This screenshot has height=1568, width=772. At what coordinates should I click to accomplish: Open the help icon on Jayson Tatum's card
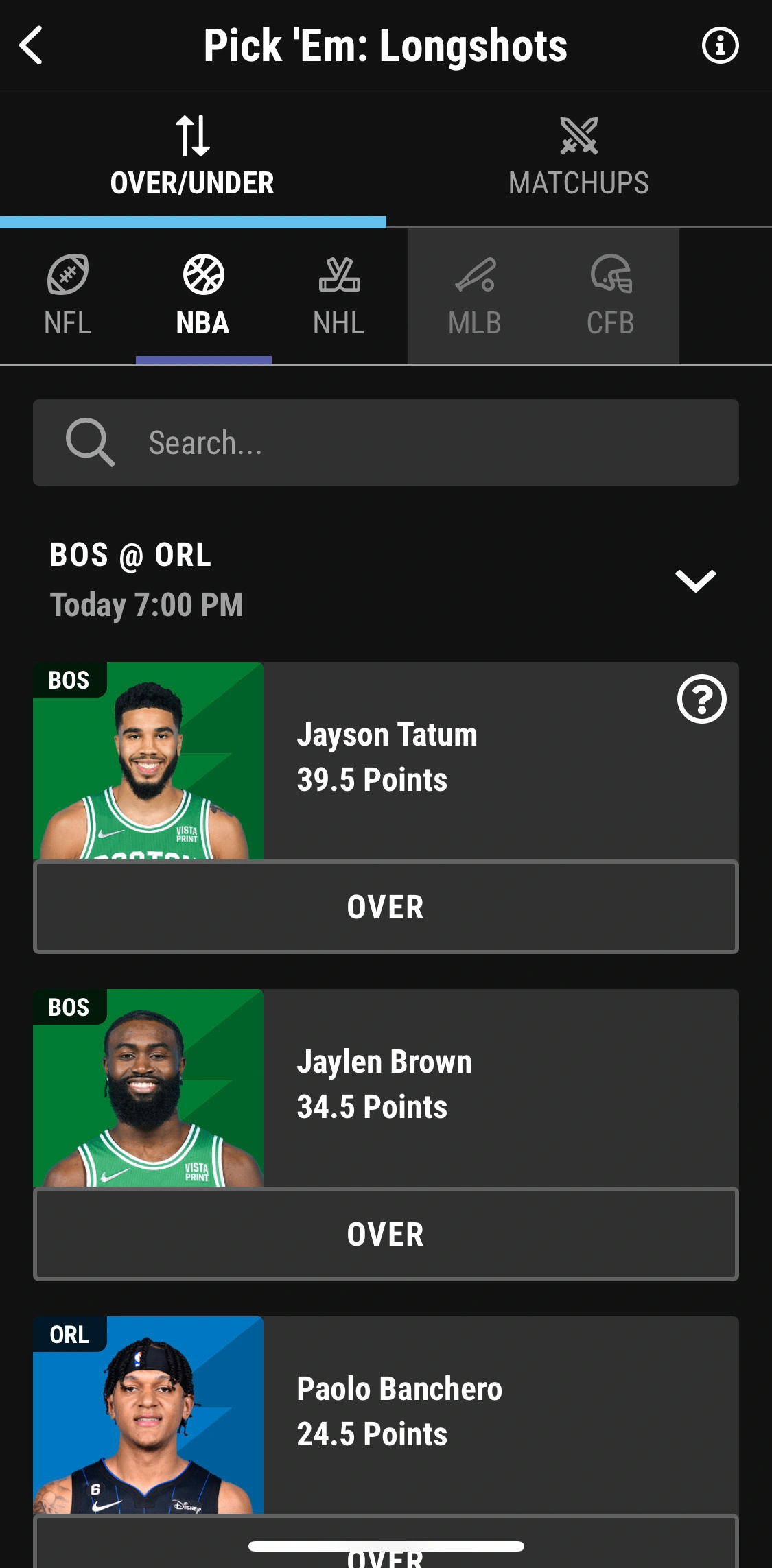[701, 699]
